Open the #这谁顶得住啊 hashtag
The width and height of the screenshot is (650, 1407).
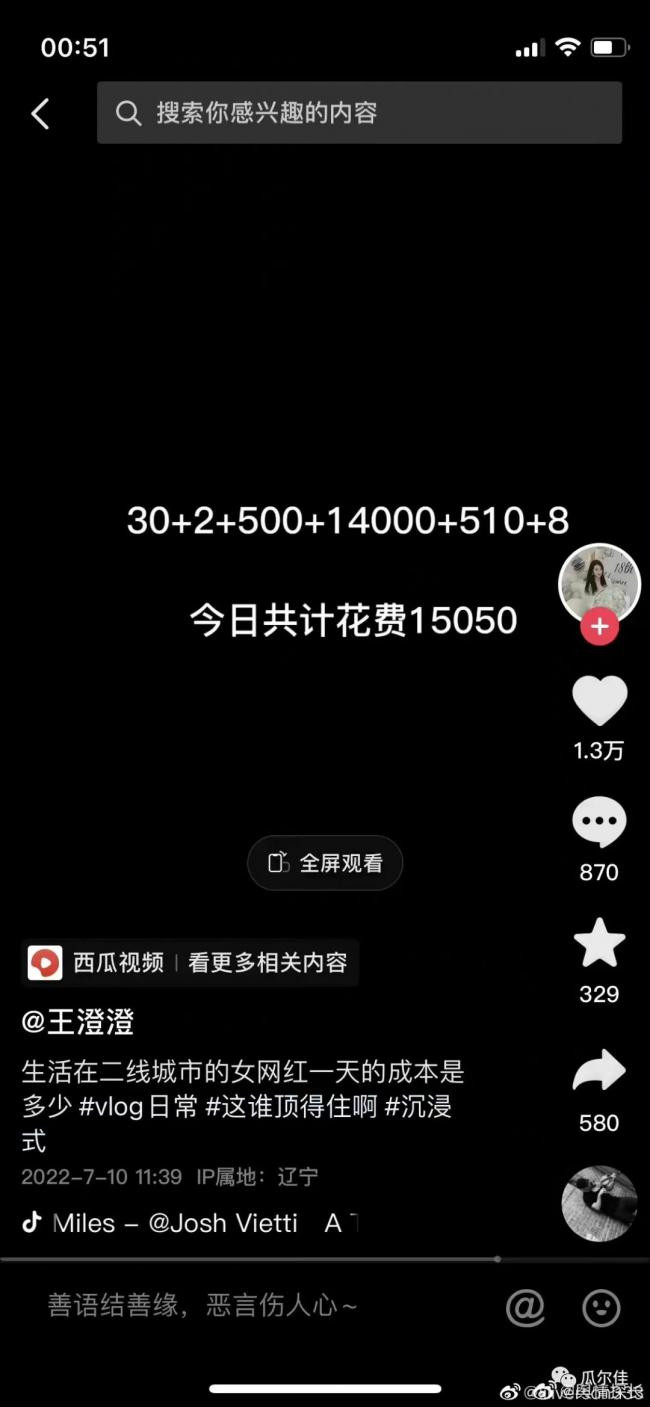tap(293, 1107)
